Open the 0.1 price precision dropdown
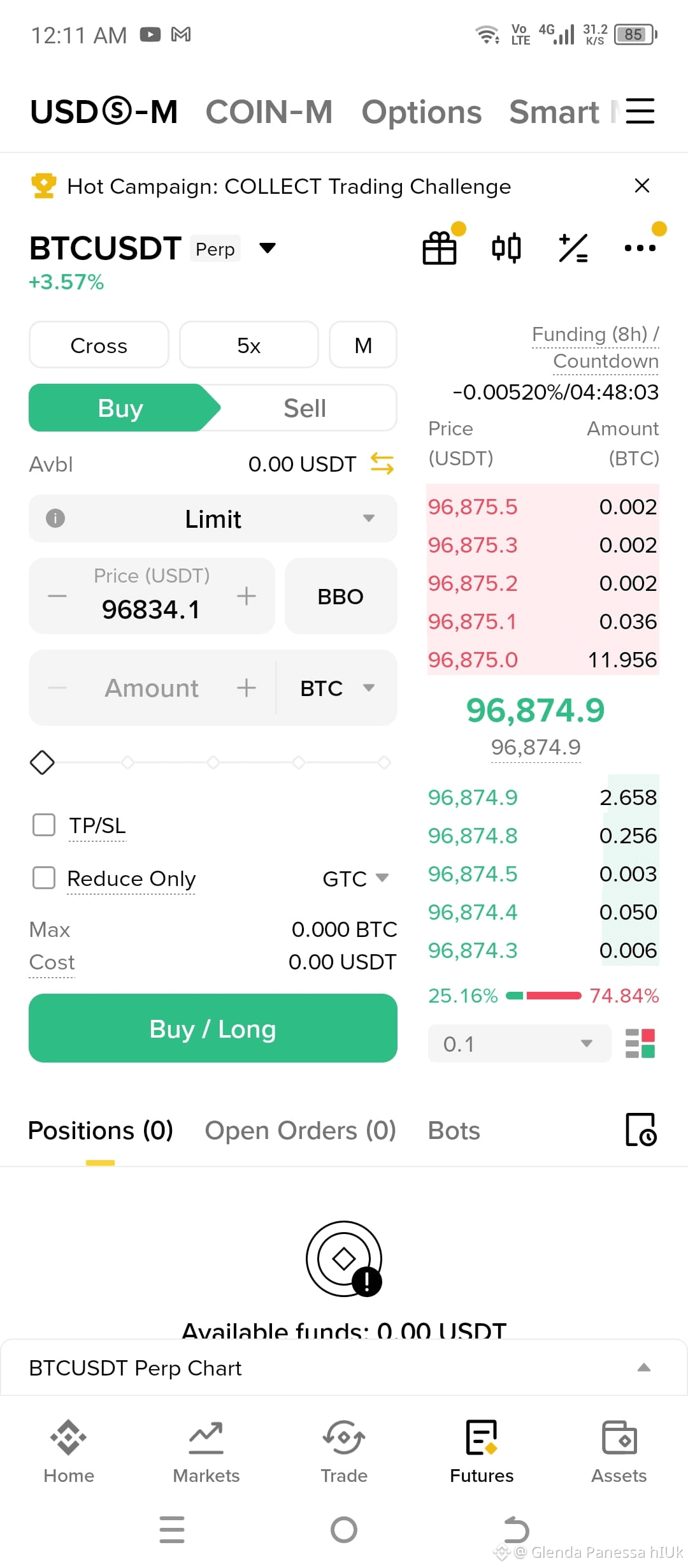The width and height of the screenshot is (688, 1568). click(x=518, y=1043)
